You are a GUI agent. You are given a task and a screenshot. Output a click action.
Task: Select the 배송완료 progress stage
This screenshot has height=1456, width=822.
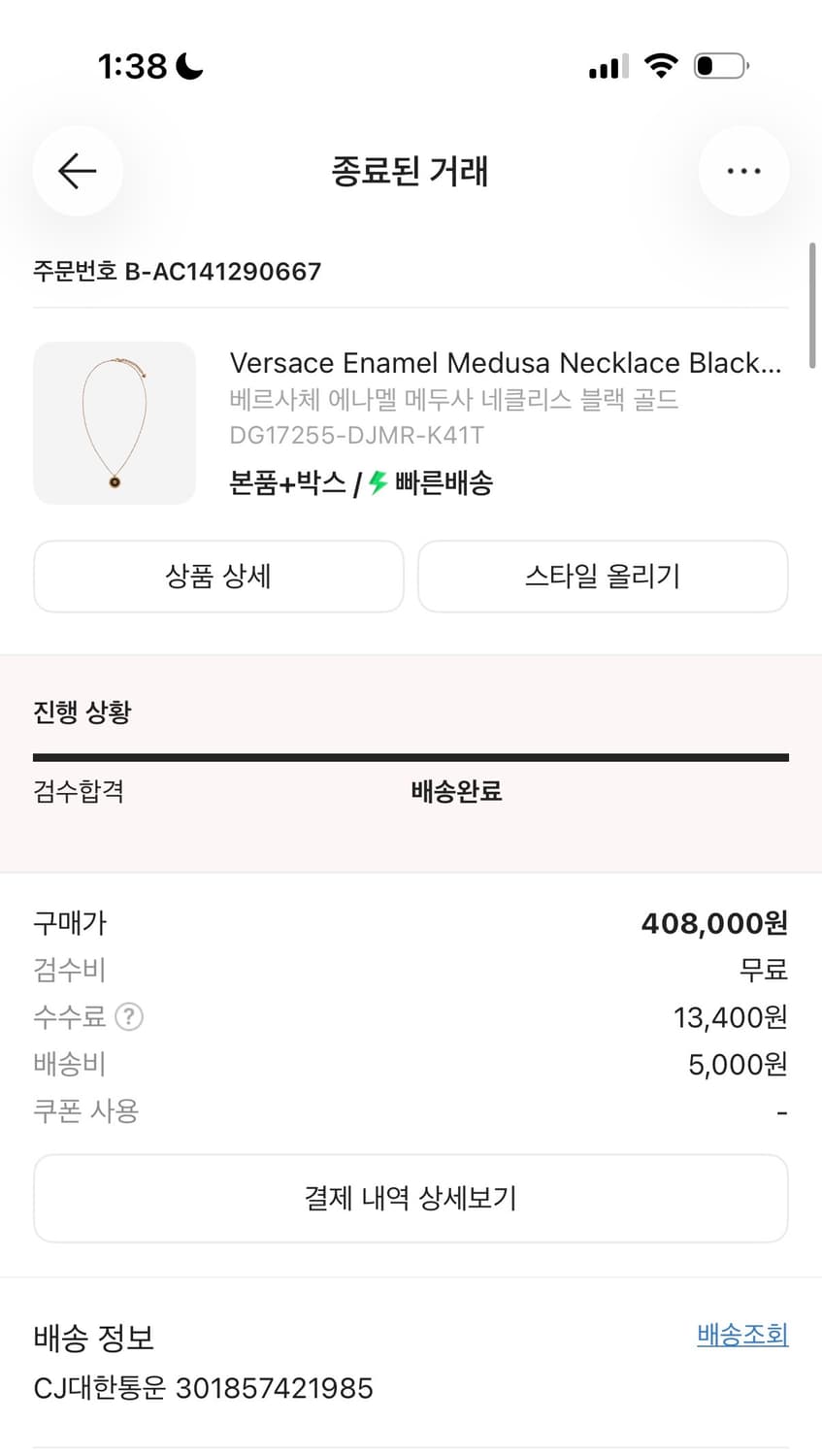point(456,792)
